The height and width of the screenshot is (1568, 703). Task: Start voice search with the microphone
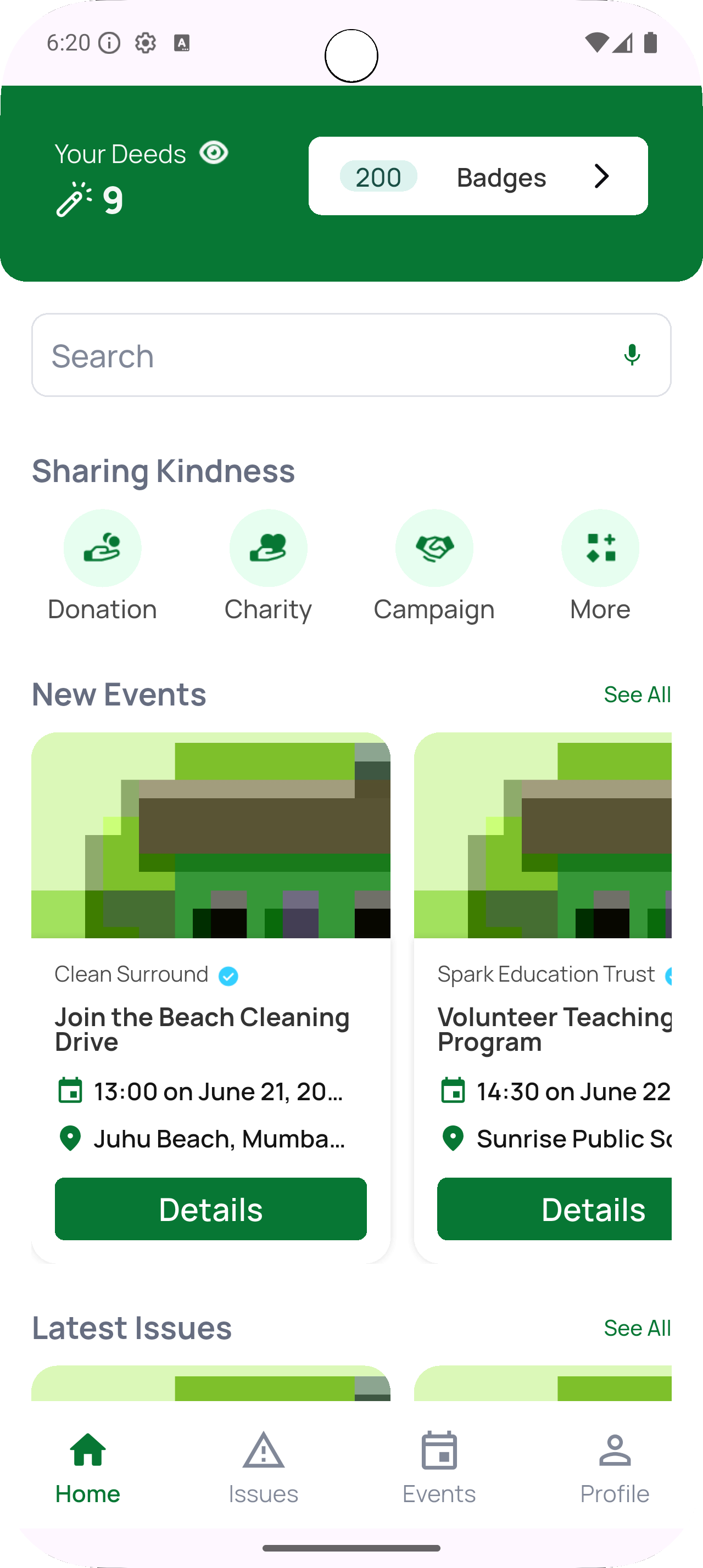tap(632, 355)
